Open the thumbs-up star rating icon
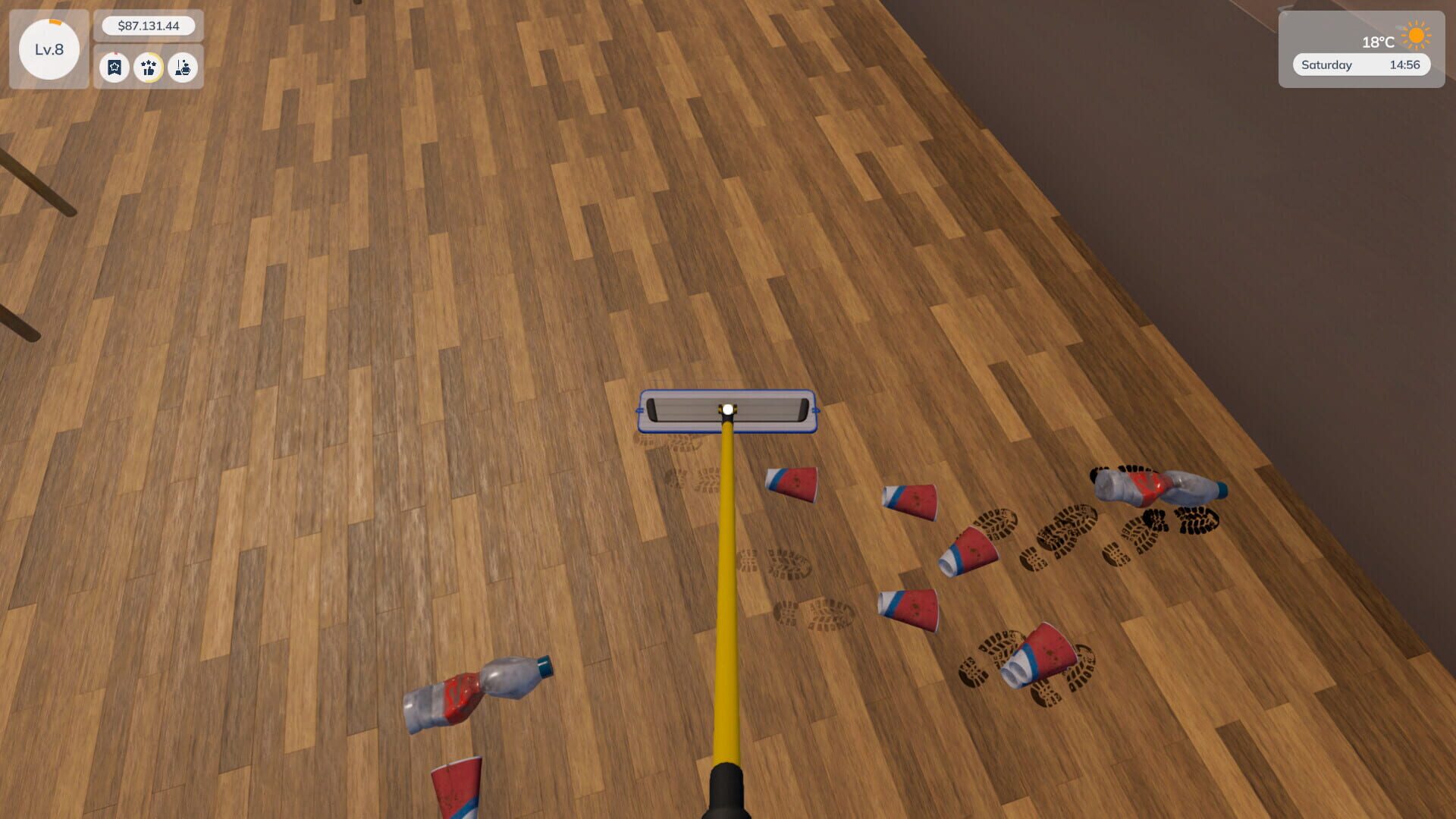 tap(149, 67)
